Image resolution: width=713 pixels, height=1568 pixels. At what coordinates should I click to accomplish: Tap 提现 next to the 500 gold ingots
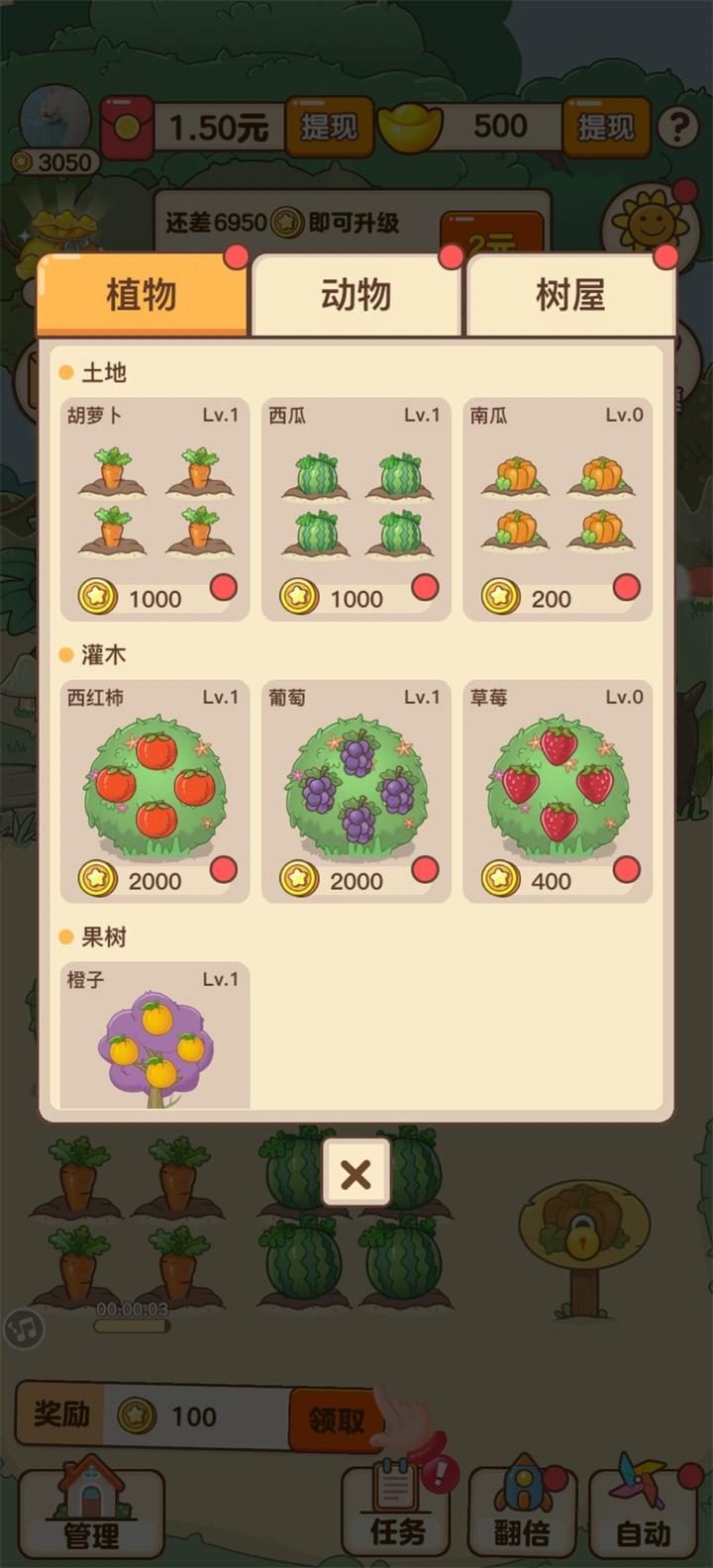click(605, 127)
